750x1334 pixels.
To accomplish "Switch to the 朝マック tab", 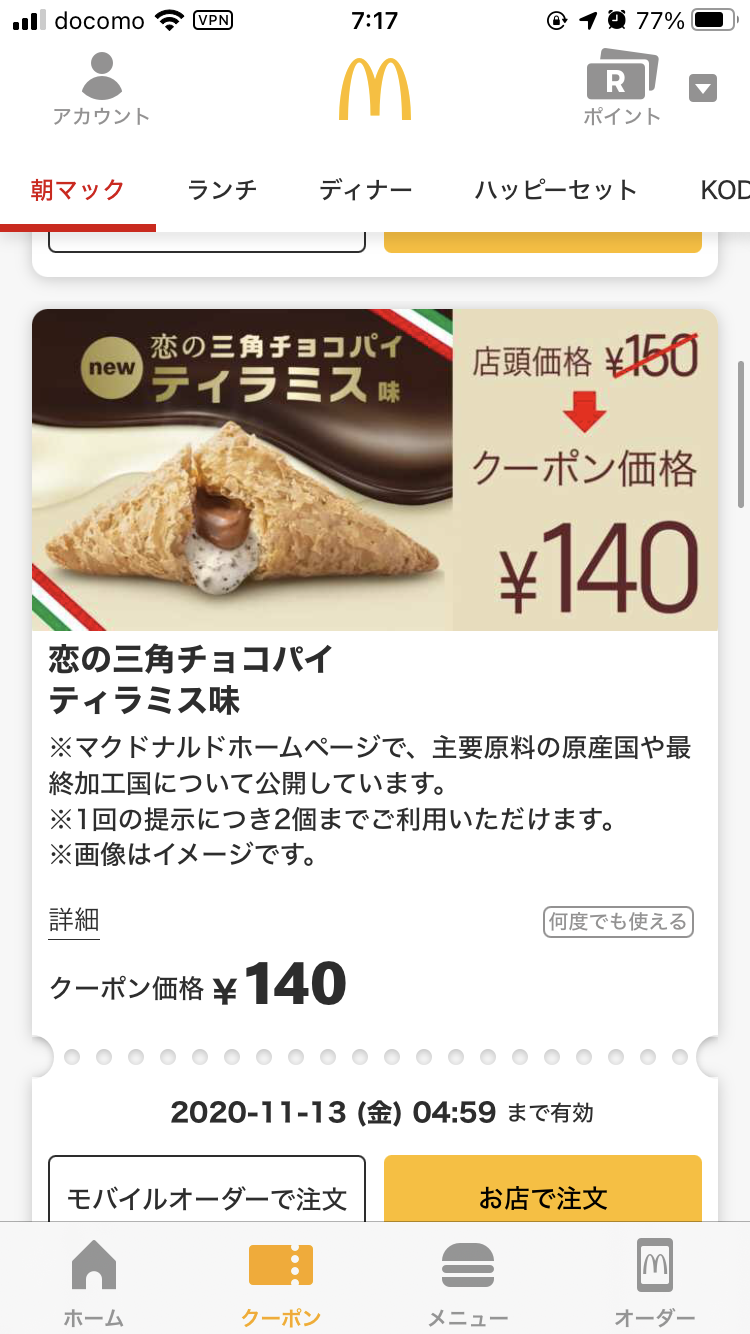I will 78,190.
